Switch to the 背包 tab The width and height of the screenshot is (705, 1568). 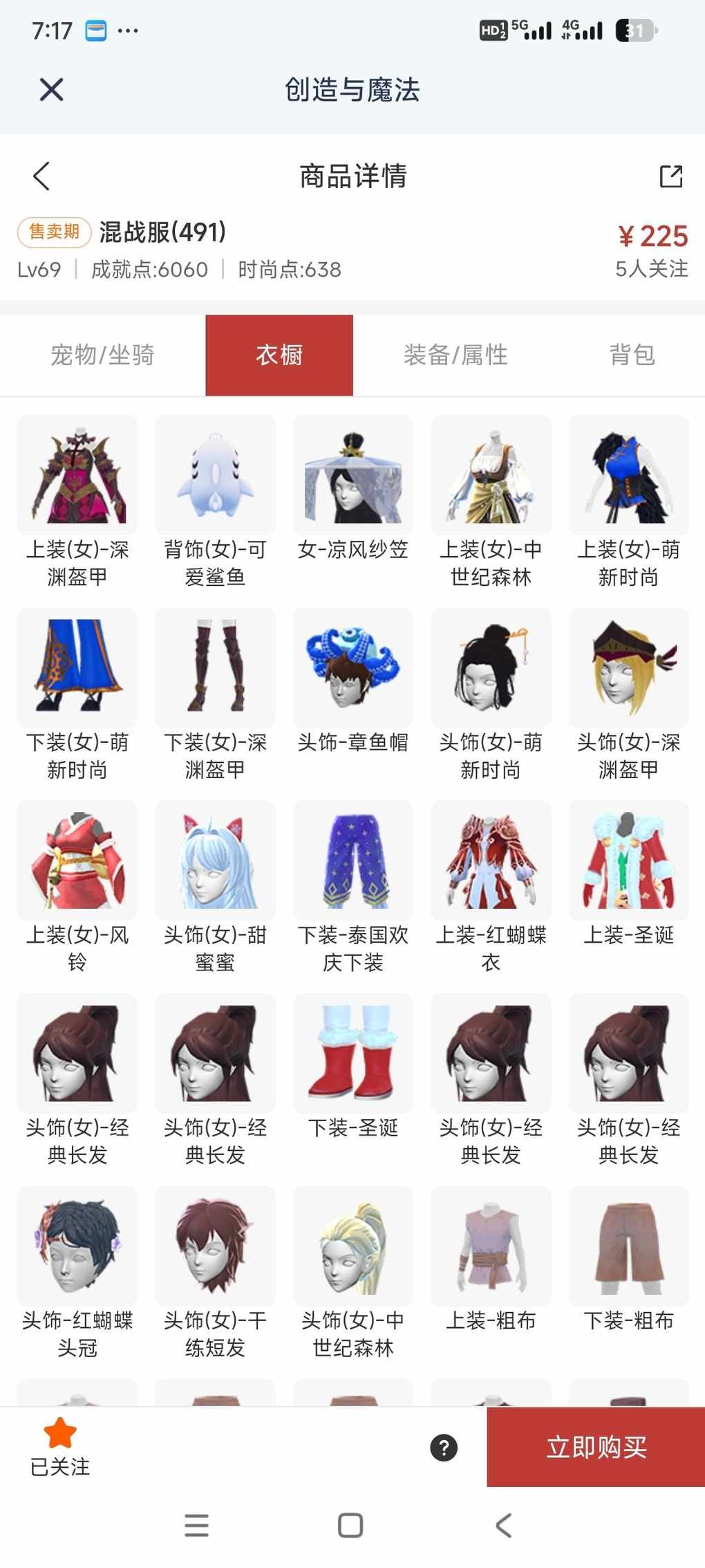click(x=632, y=355)
